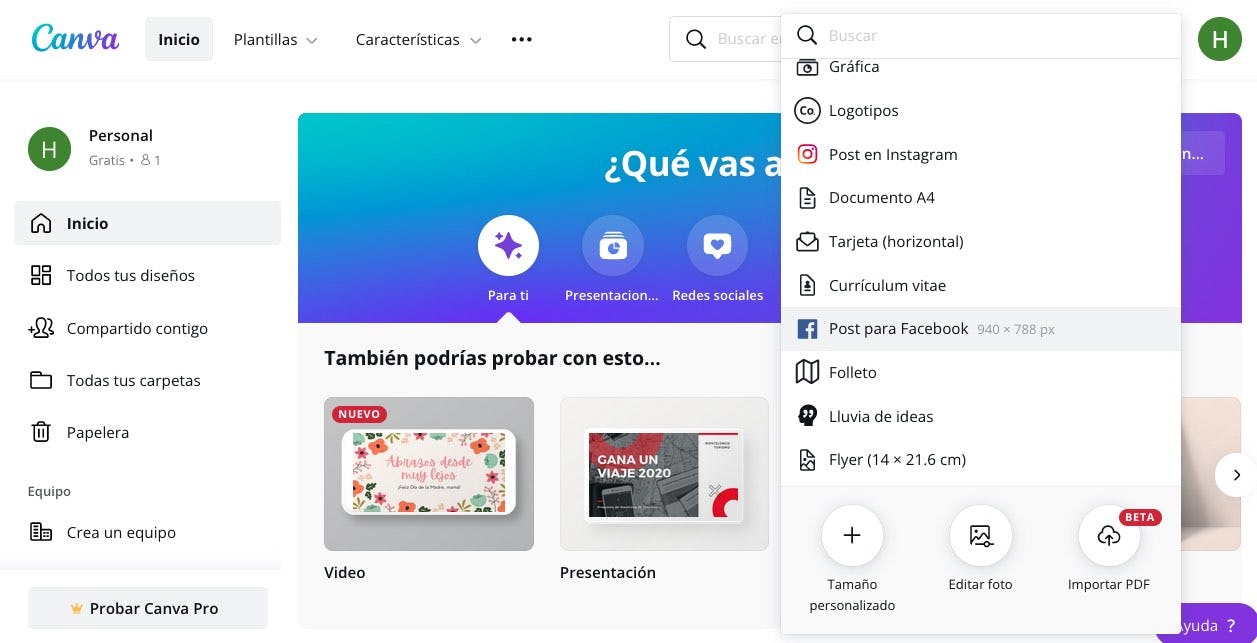
Task: Choose Post en Instagram
Action: pyautogui.click(x=892, y=155)
